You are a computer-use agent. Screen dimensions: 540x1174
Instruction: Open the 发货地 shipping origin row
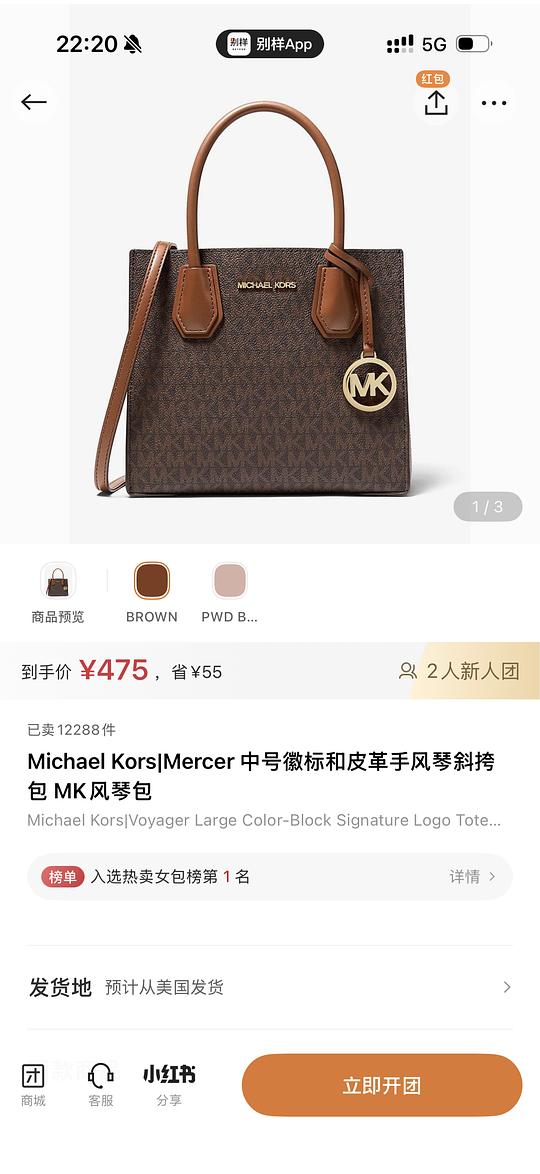point(270,987)
